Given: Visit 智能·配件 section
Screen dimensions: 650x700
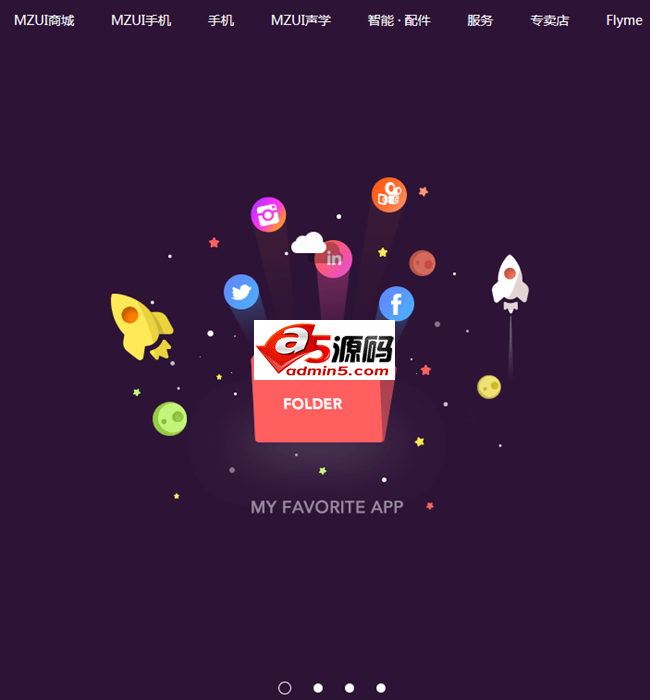Looking at the screenshot, I should [399, 20].
